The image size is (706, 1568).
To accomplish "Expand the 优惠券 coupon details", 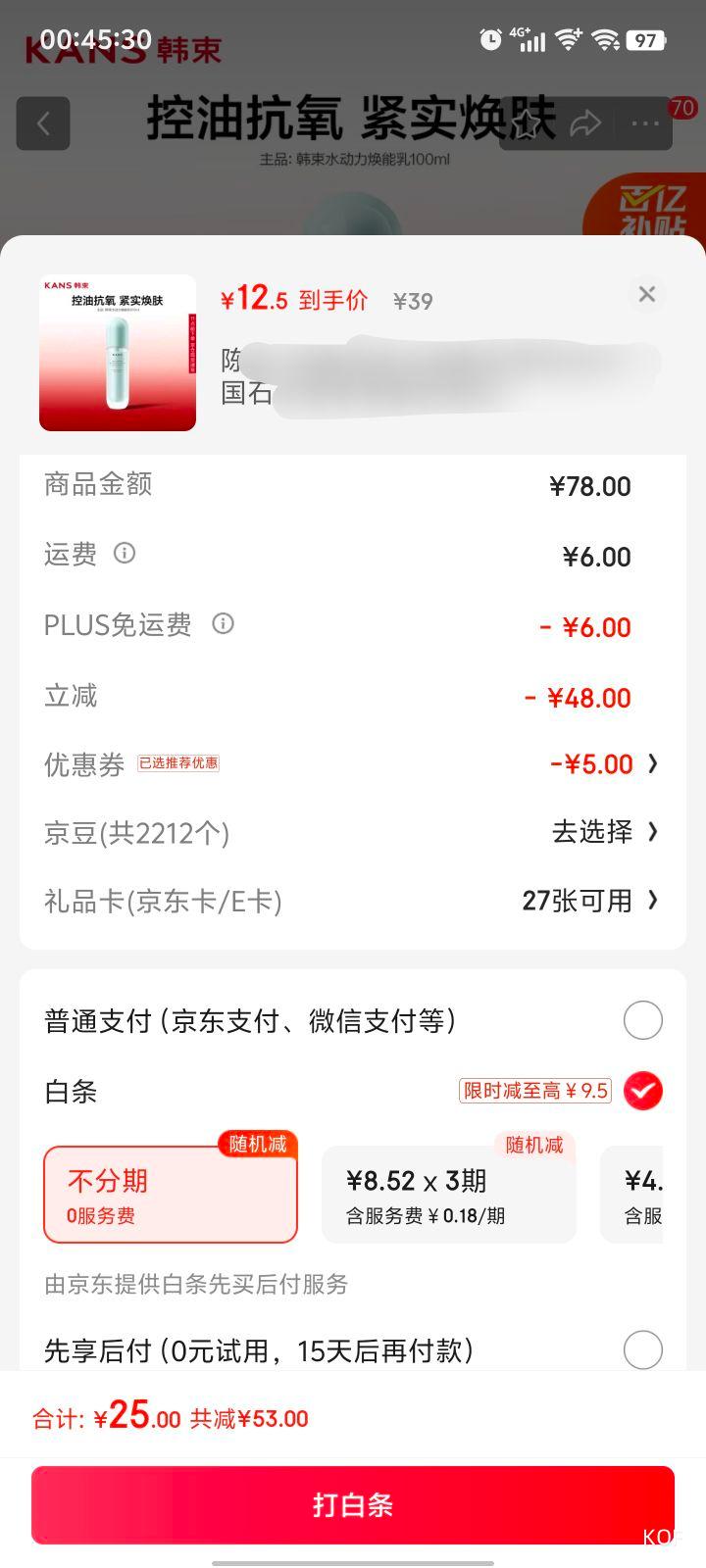I will pos(653,763).
